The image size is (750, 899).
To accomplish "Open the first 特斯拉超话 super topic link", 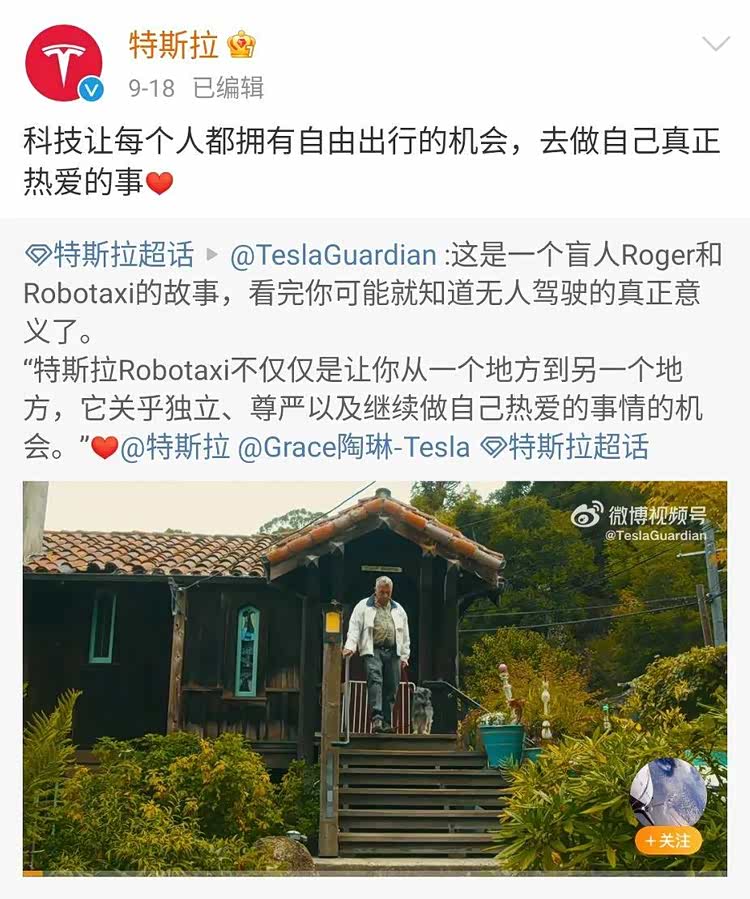I will (111, 255).
